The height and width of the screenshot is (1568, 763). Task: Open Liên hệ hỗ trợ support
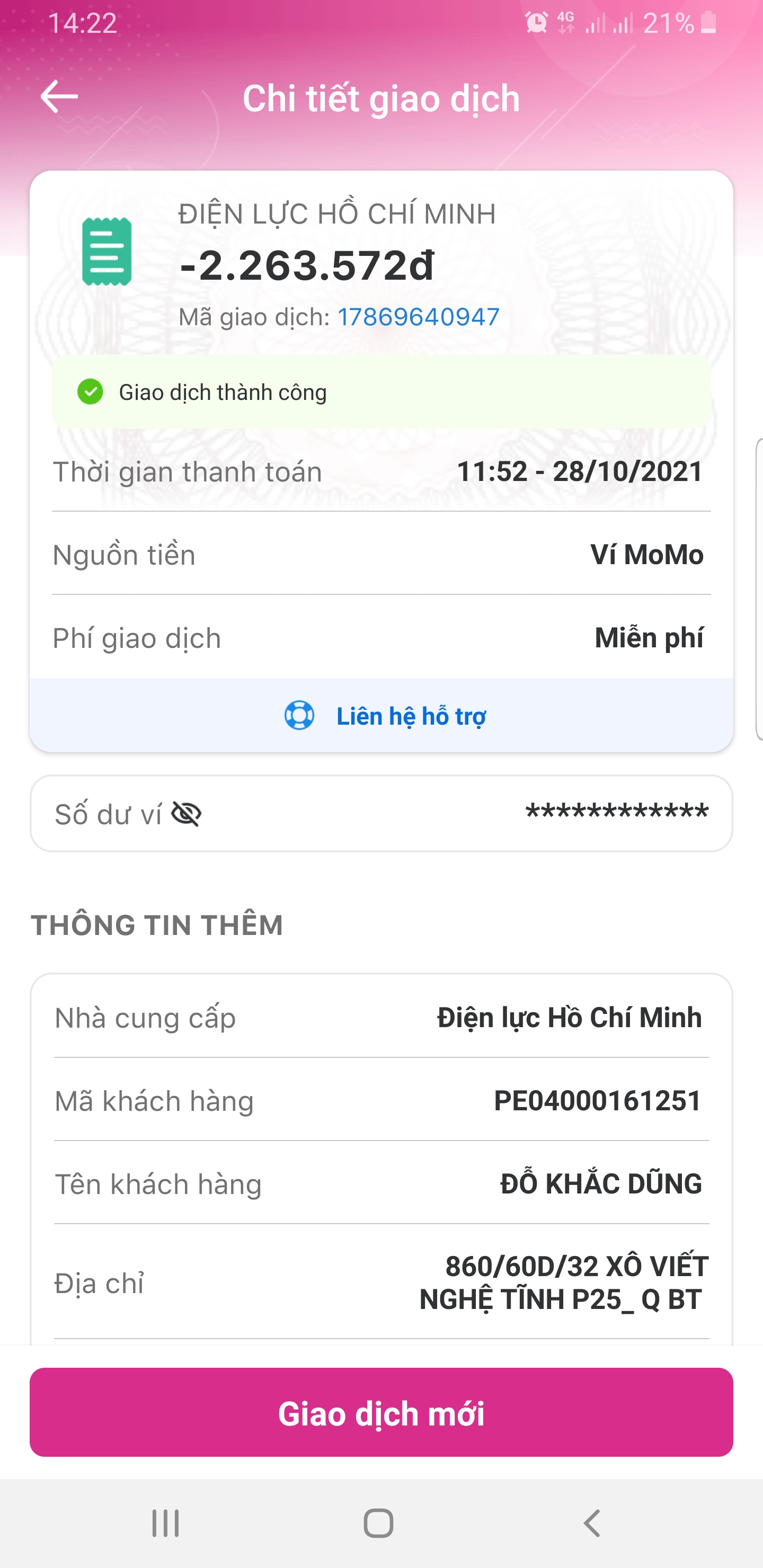click(x=385, y=716)
